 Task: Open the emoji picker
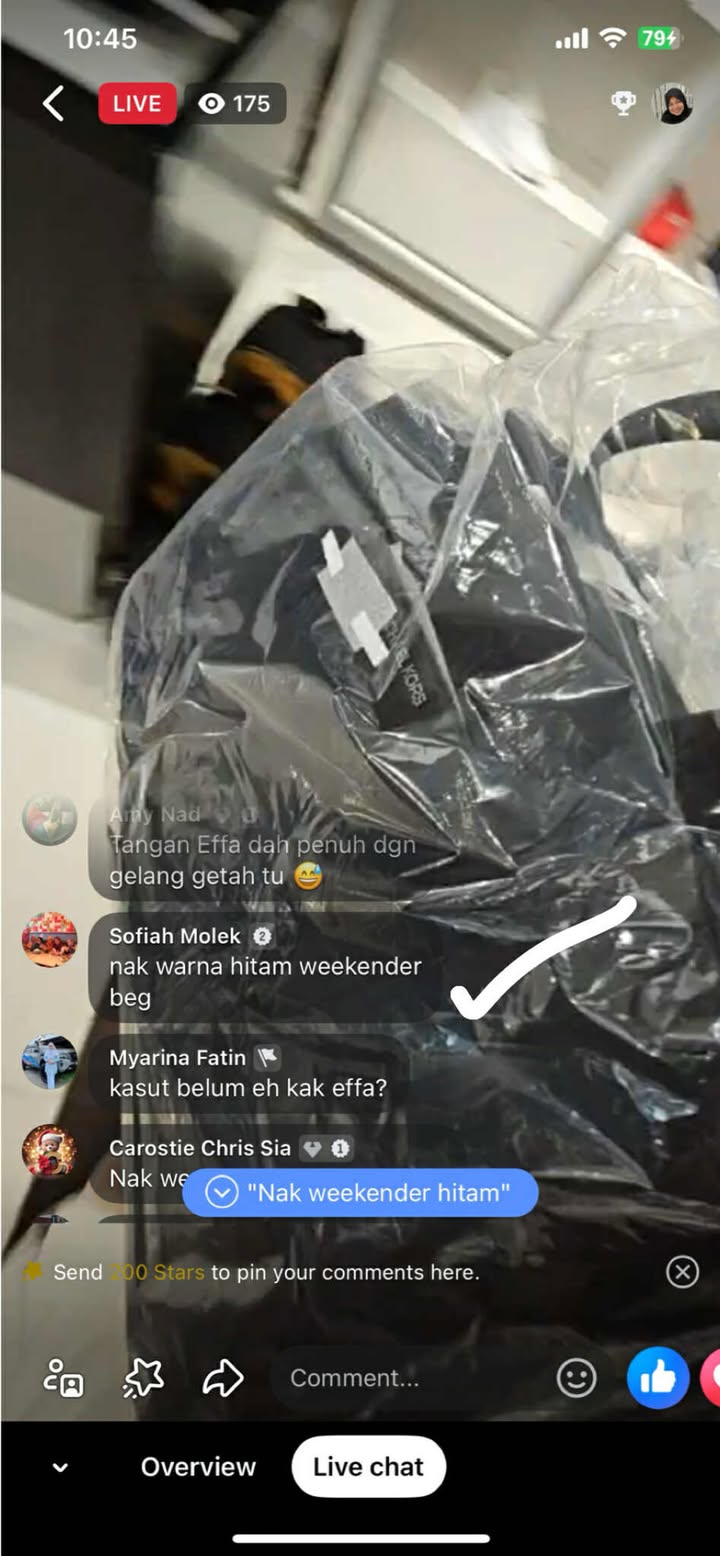tap(576, 1378)
